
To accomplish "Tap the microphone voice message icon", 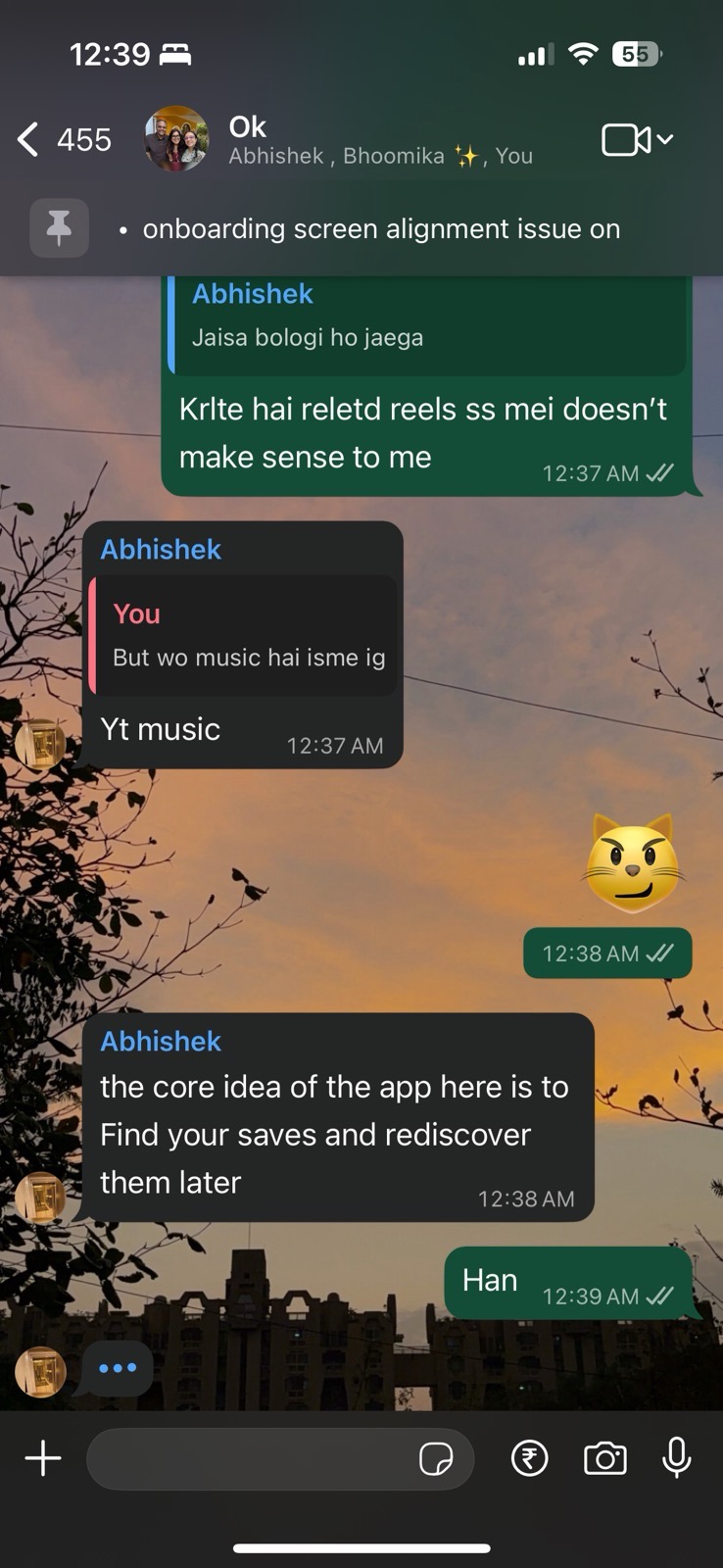I will tap(677, 1458).
